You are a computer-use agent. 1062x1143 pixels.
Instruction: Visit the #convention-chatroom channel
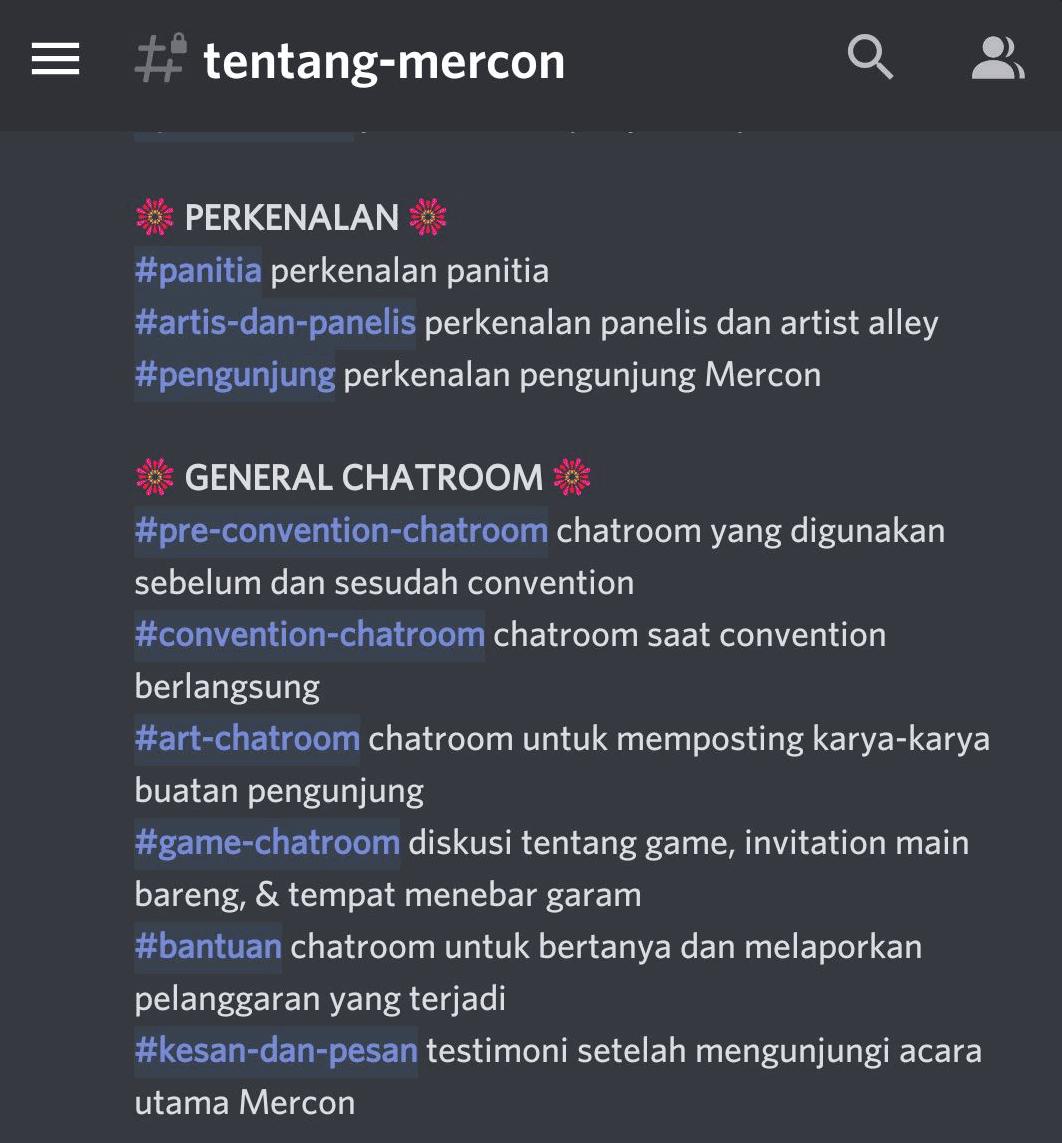(309, 635)
